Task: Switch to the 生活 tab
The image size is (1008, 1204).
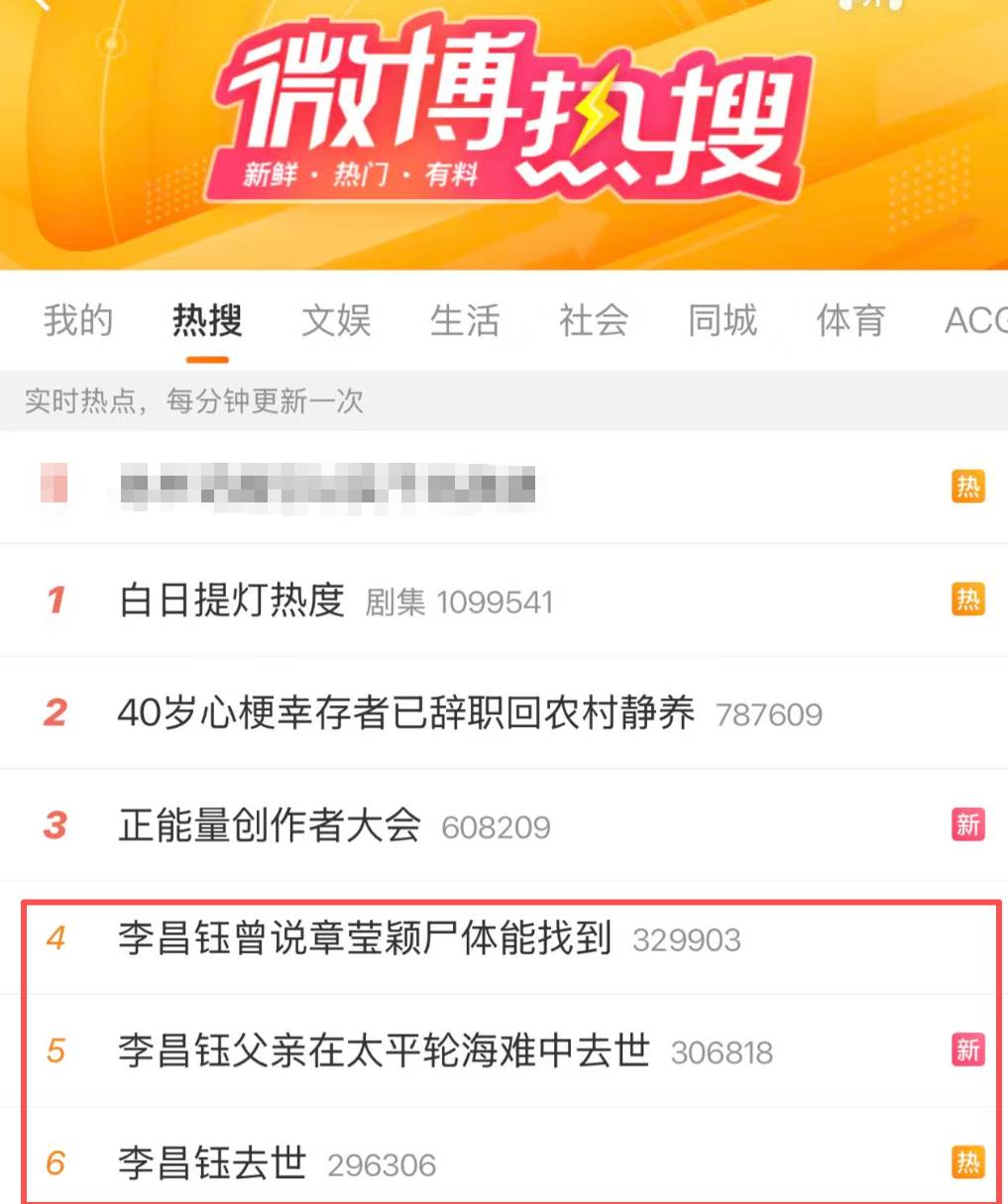Action: tap(464, 321)
